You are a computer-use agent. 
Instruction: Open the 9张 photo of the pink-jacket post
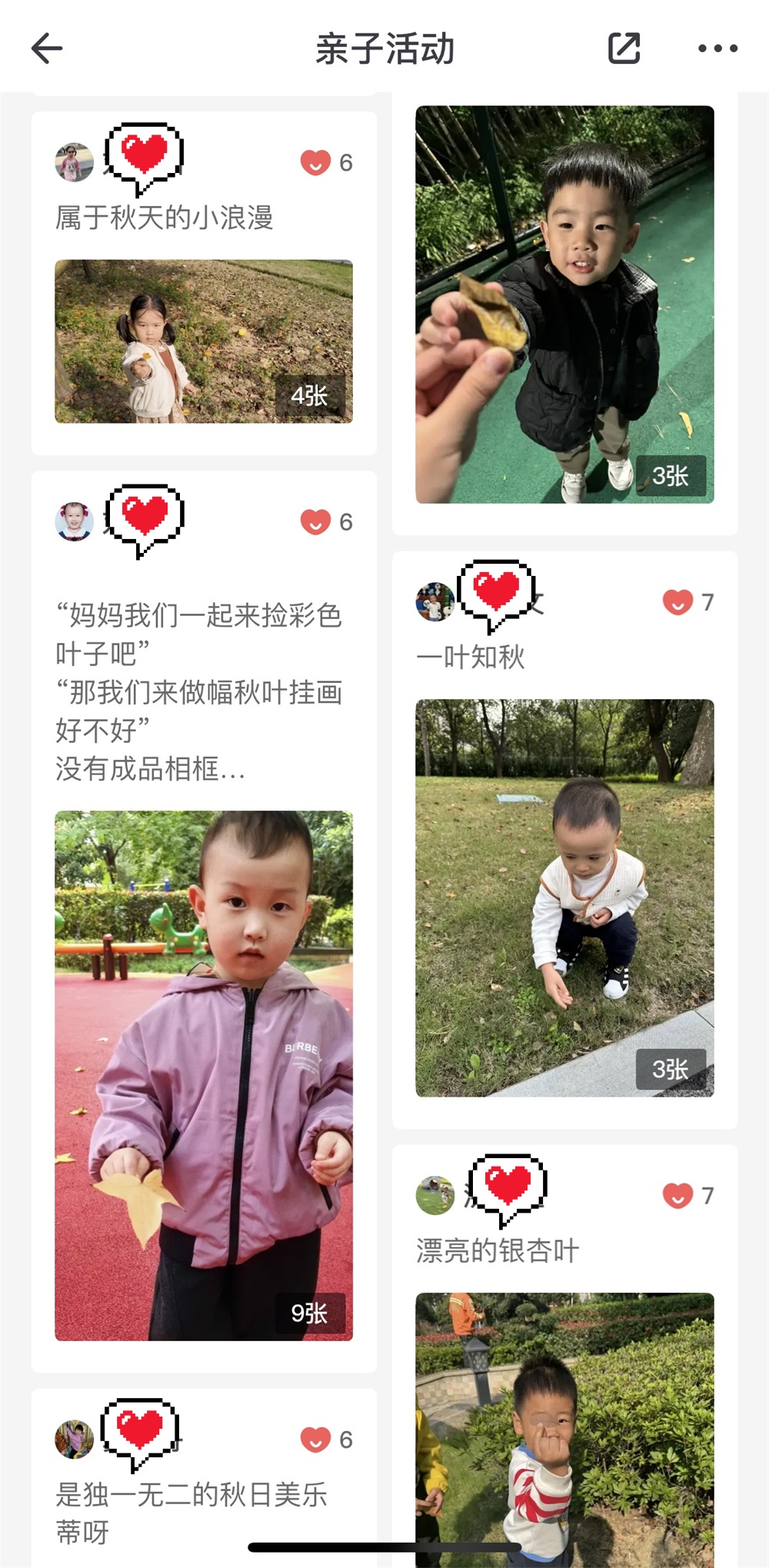[204, 1075]
